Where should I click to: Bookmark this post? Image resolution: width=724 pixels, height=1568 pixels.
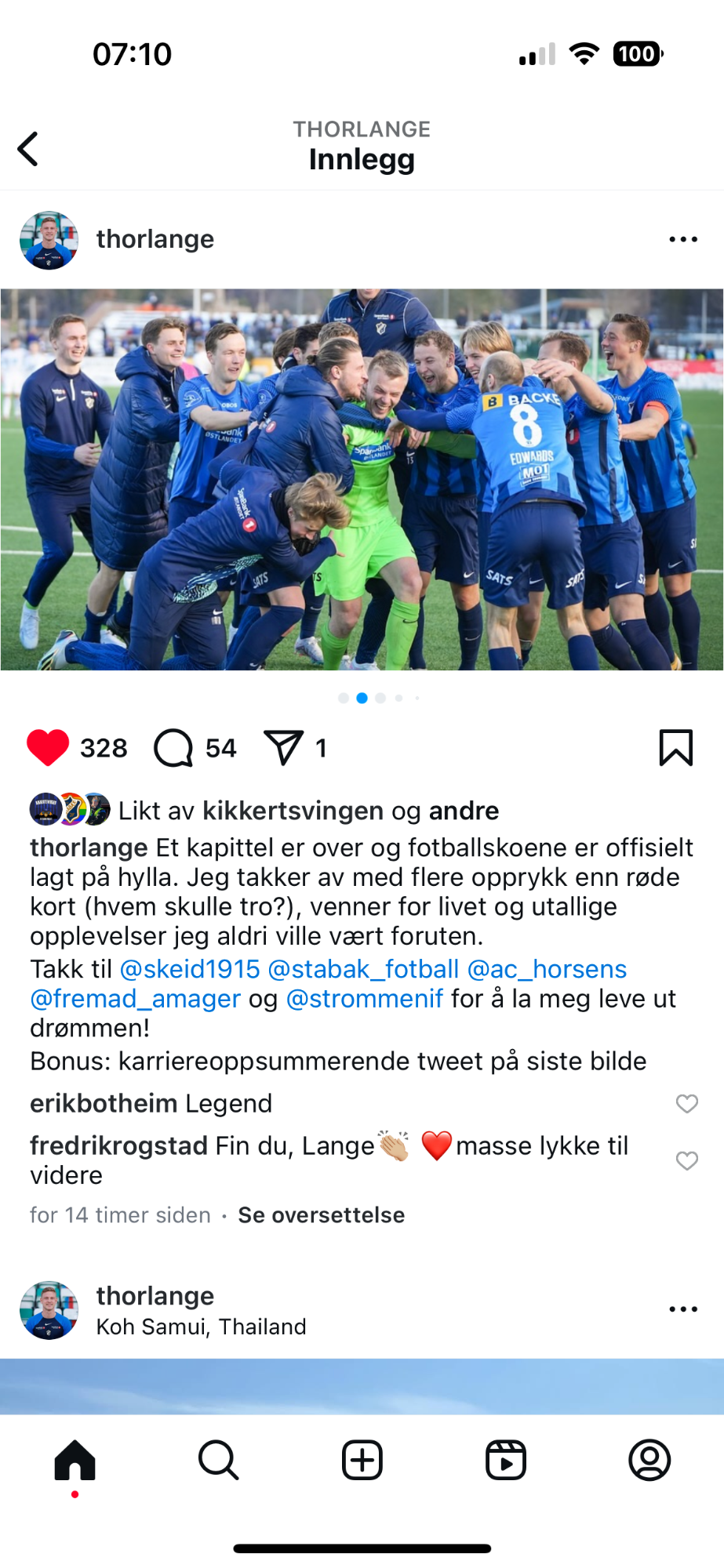point(676,748)
